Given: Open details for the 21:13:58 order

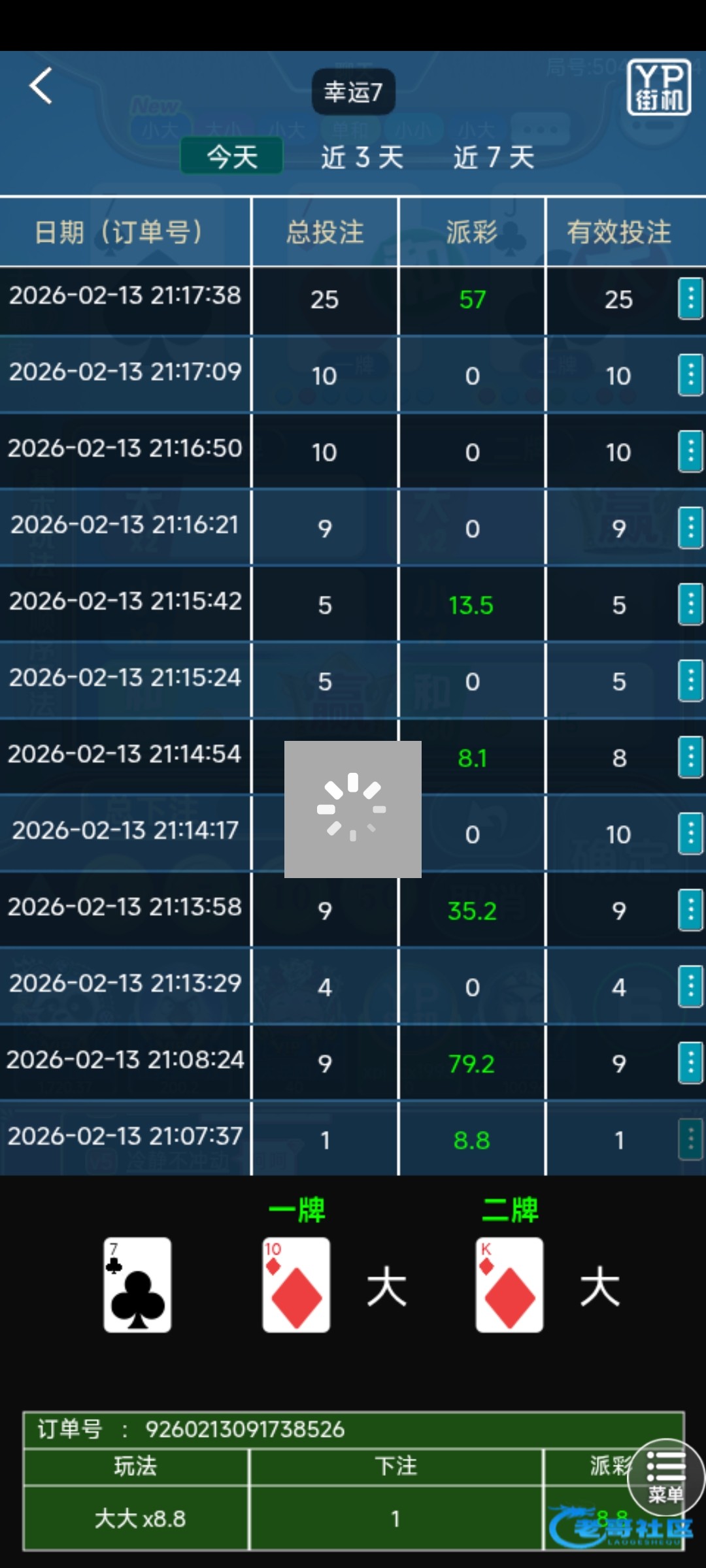Looking at the screenshot, I should pos(690,910).
